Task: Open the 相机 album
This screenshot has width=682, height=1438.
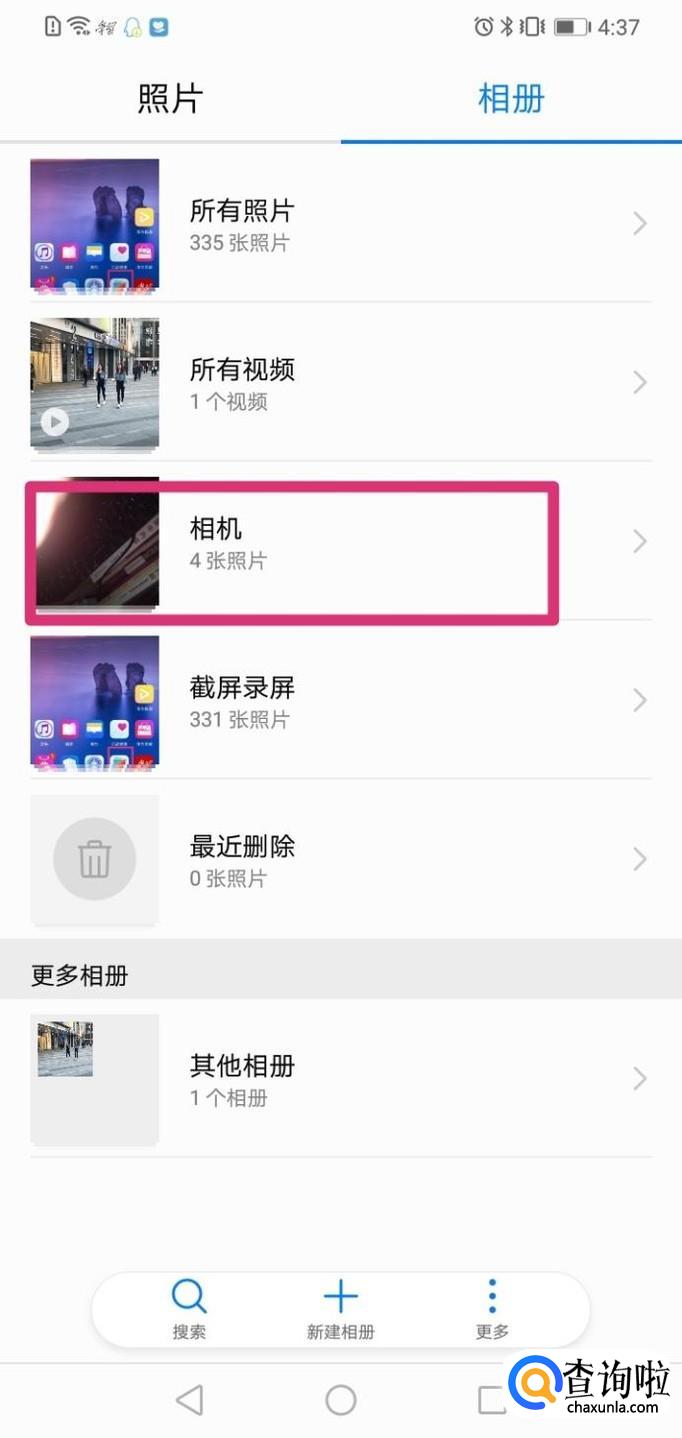Action: pos(341,542)
